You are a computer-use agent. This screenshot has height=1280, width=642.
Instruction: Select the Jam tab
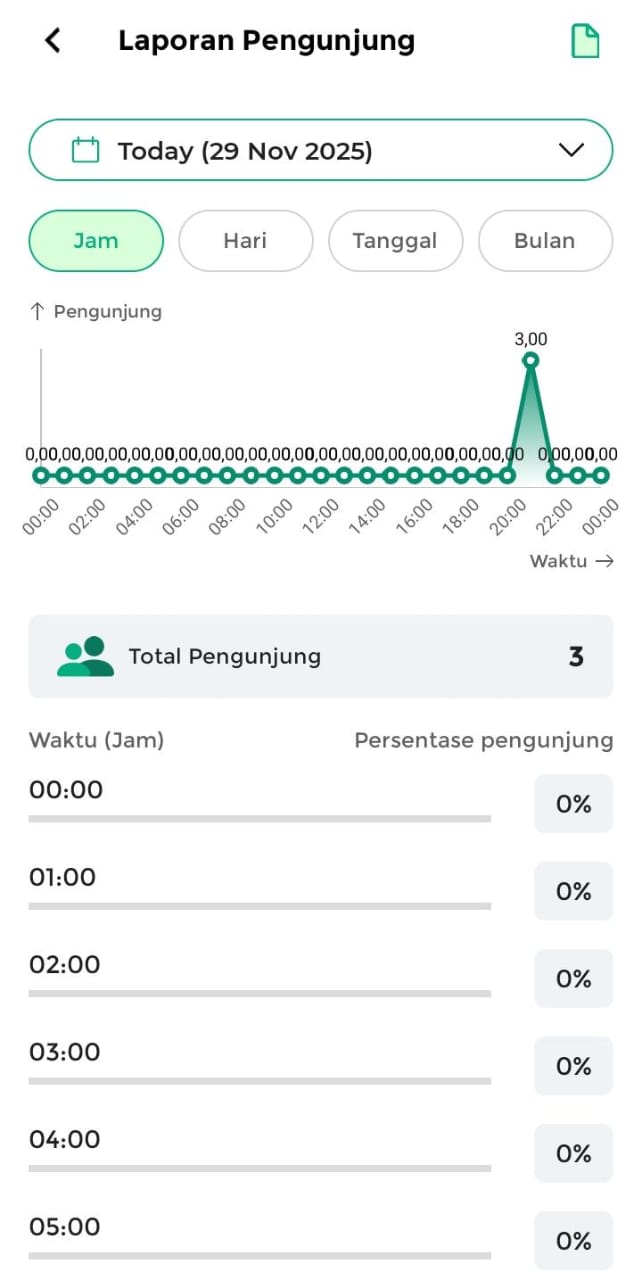[96, 241]
